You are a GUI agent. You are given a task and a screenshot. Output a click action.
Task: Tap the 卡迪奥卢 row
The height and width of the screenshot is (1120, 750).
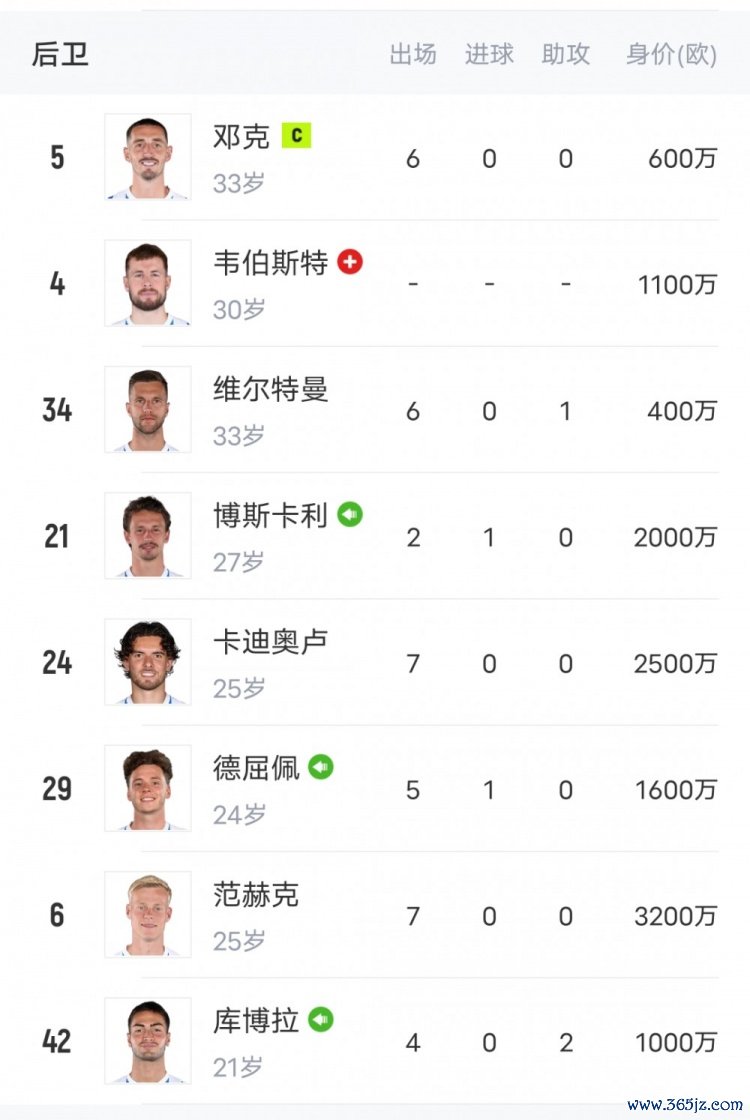(x=270, y=642)
